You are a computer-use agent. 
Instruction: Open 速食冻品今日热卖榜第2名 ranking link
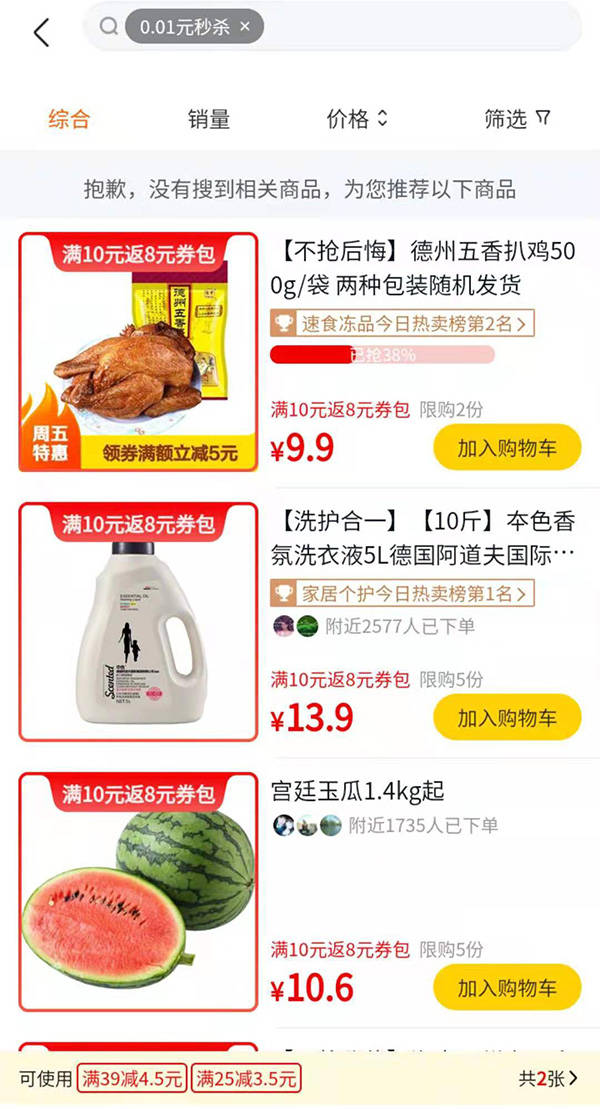402,323
